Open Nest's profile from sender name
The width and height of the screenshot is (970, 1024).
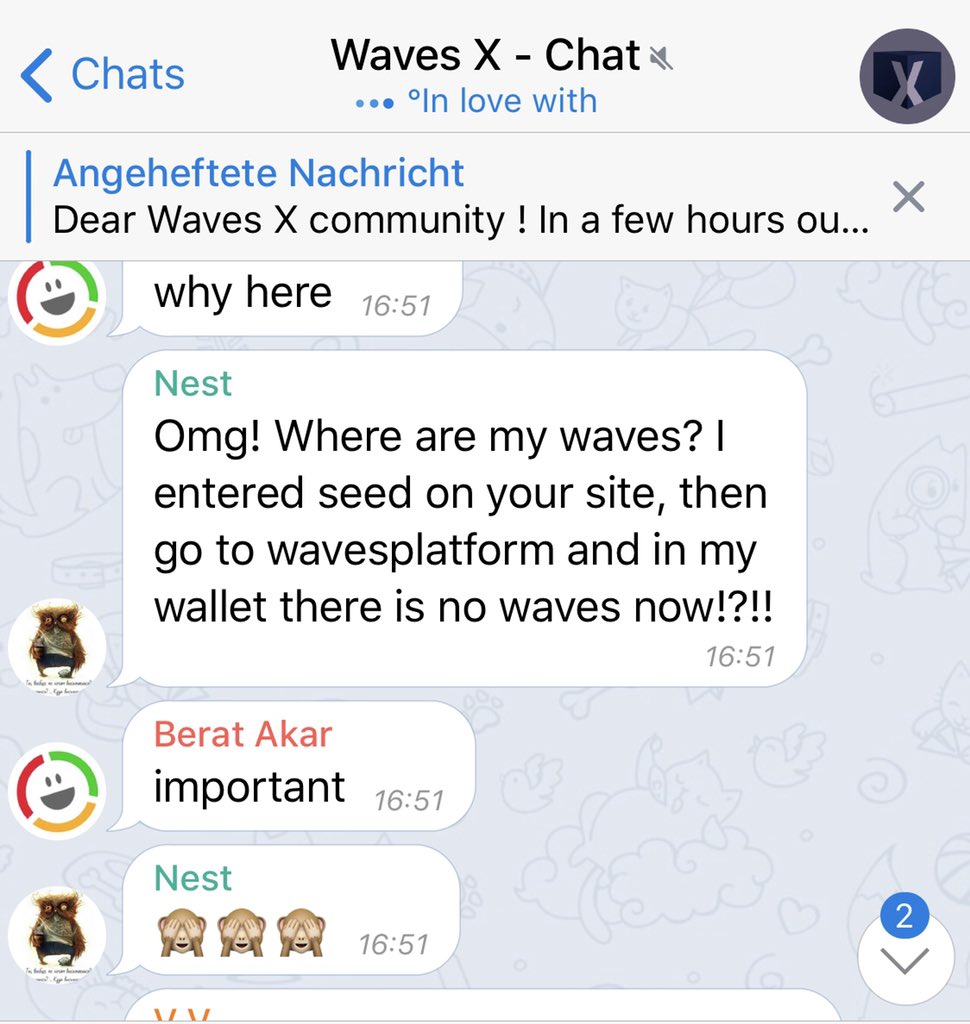point(193,382)
